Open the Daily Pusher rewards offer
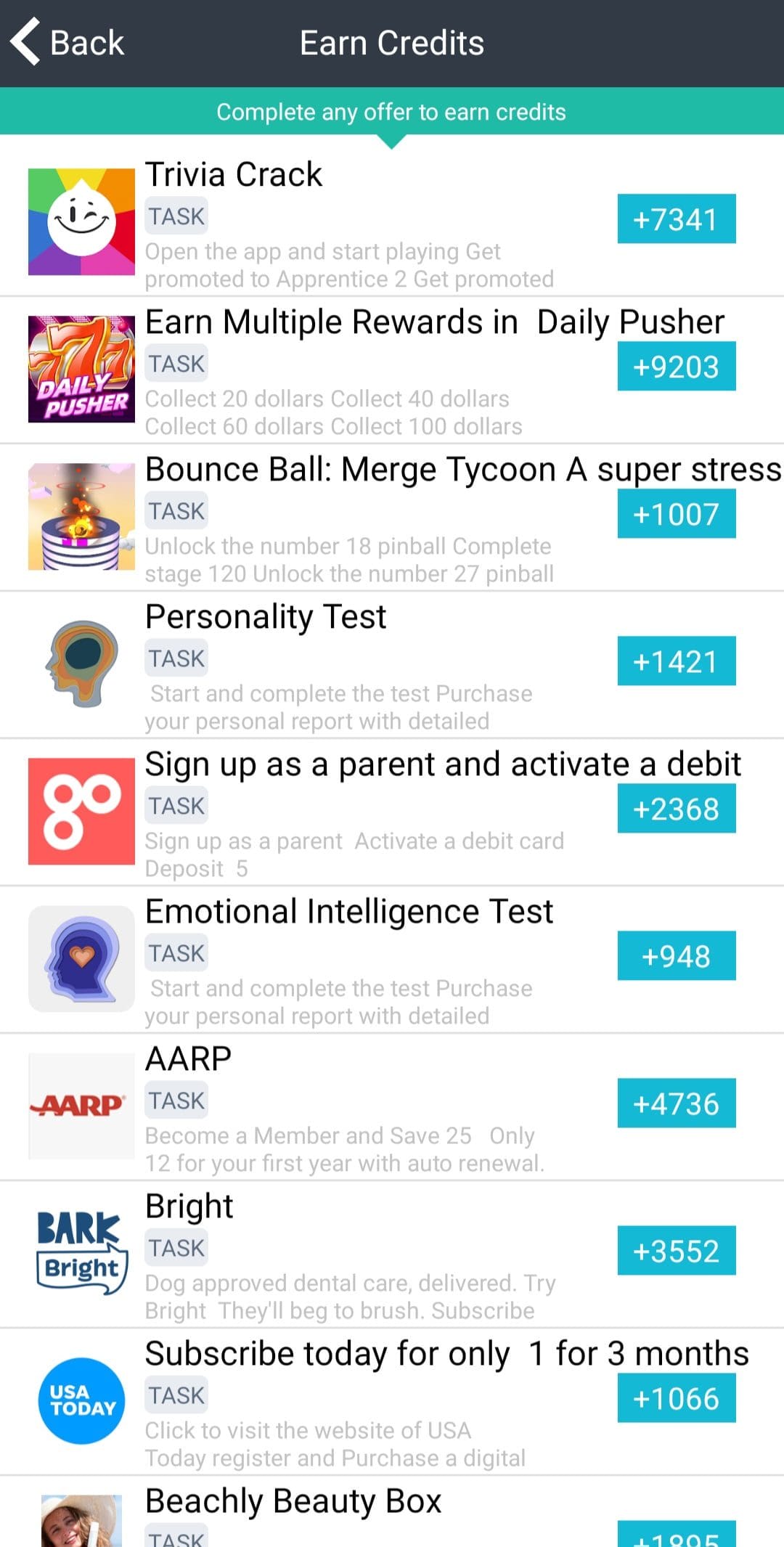Viewport: 784px width, 1547px height. pos(392,369)
